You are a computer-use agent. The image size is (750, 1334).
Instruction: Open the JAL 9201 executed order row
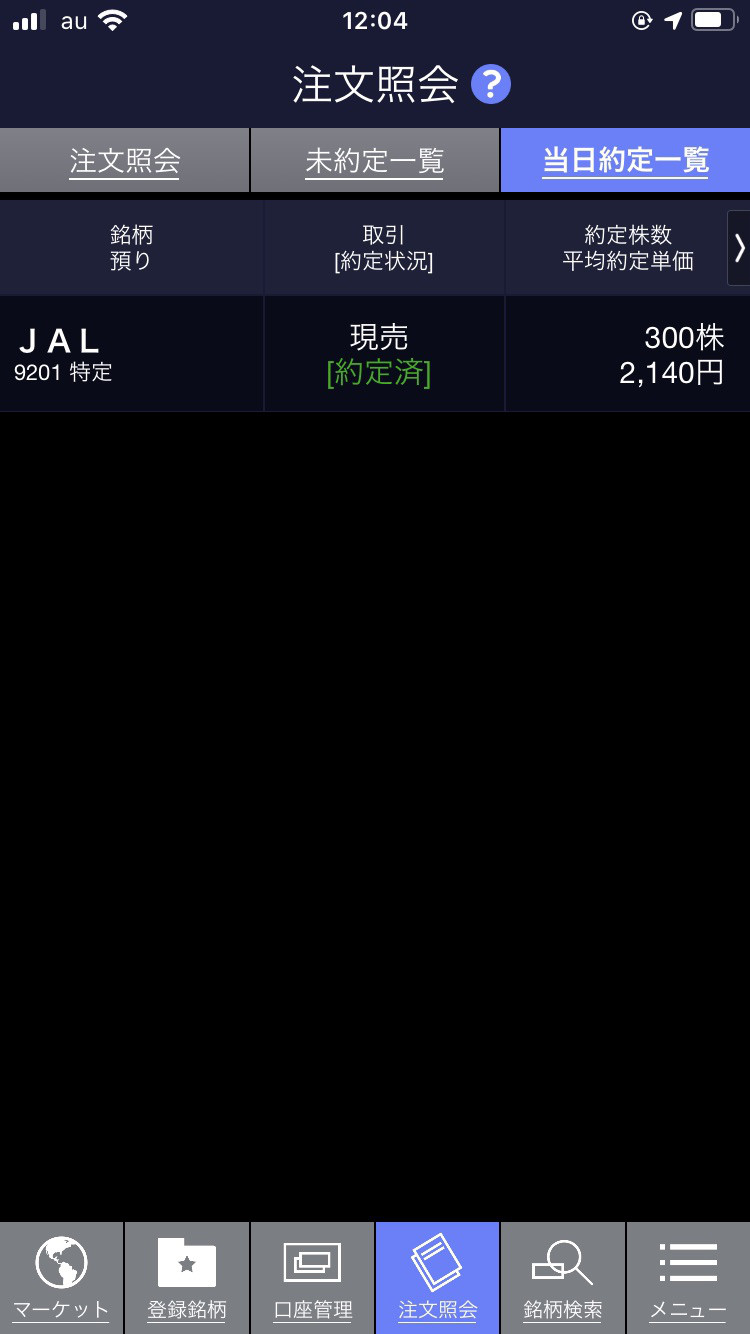click(375, 354)
